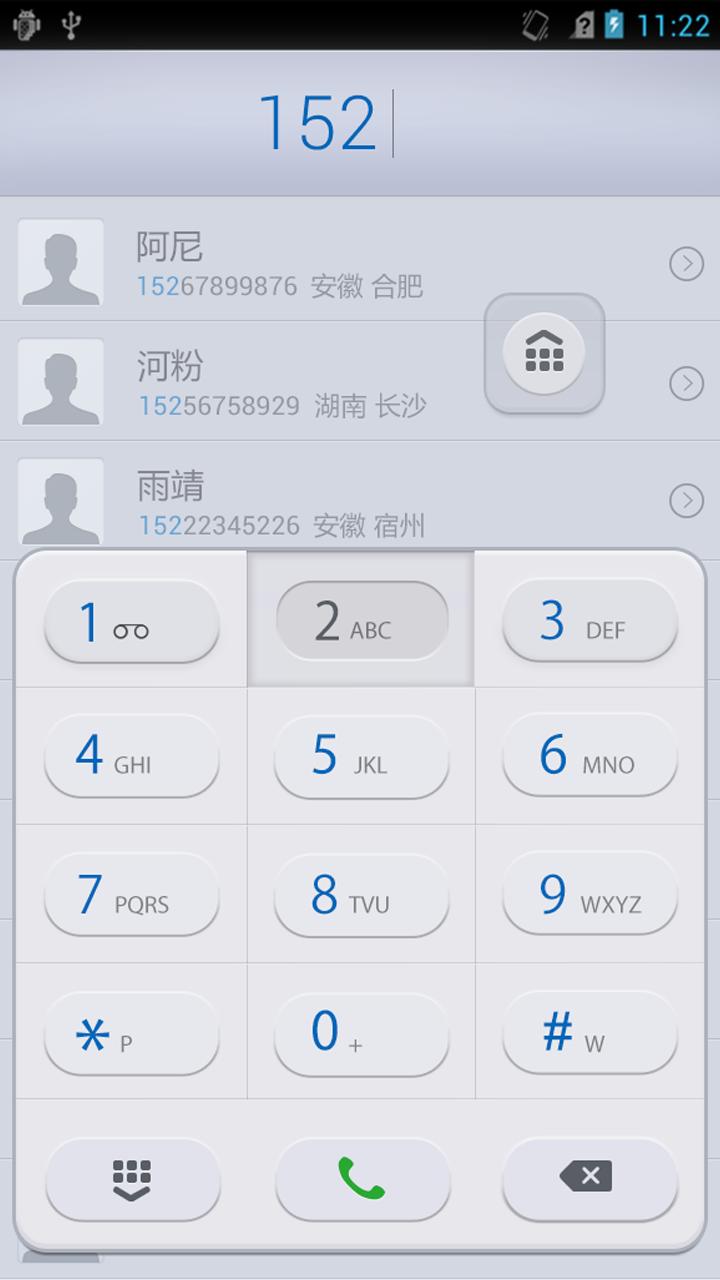This screenshot has height=1280, width=720.
Task: Open the detail arrow beside 河粉
Action: (x=687, y=383)
